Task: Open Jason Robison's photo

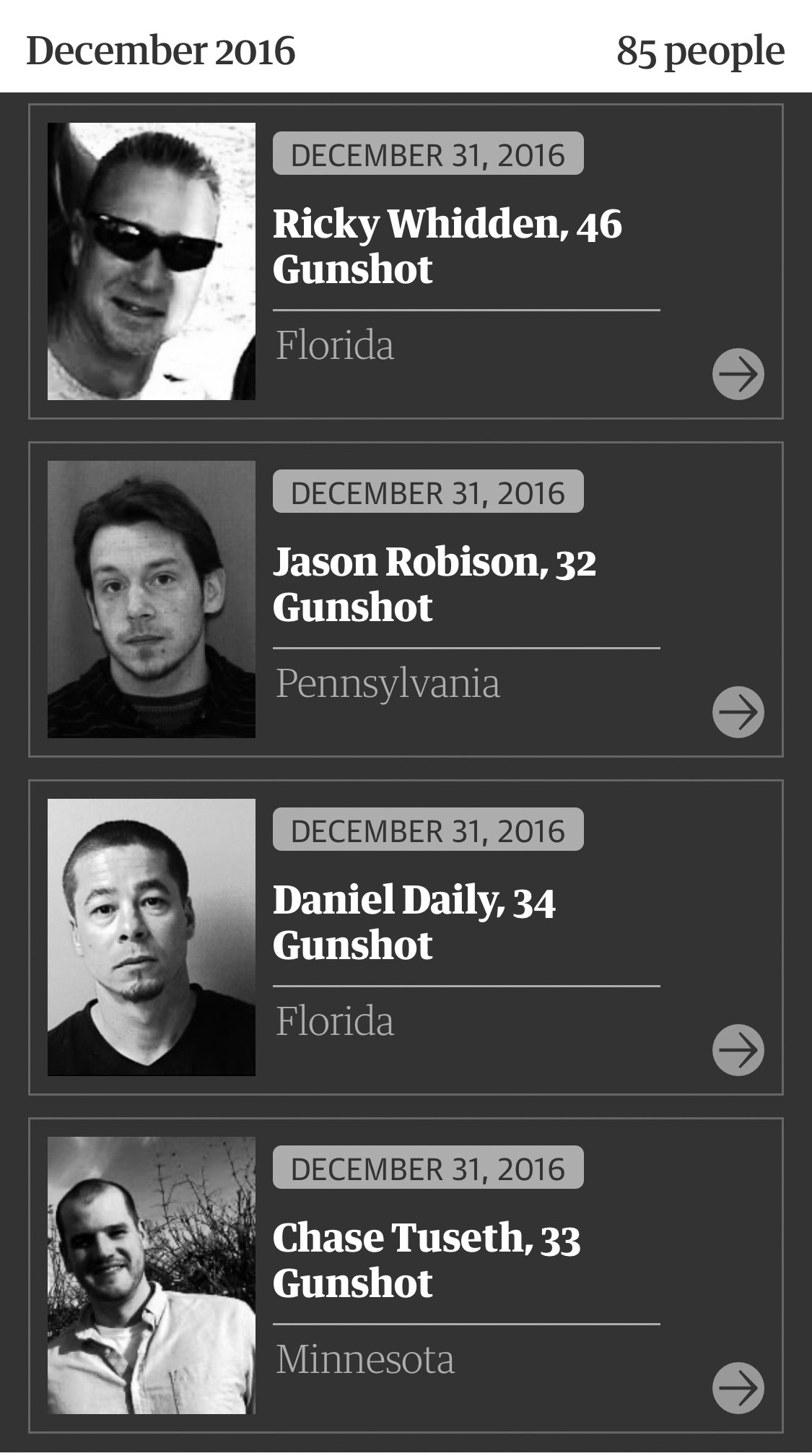Action: tap(152, 599)
